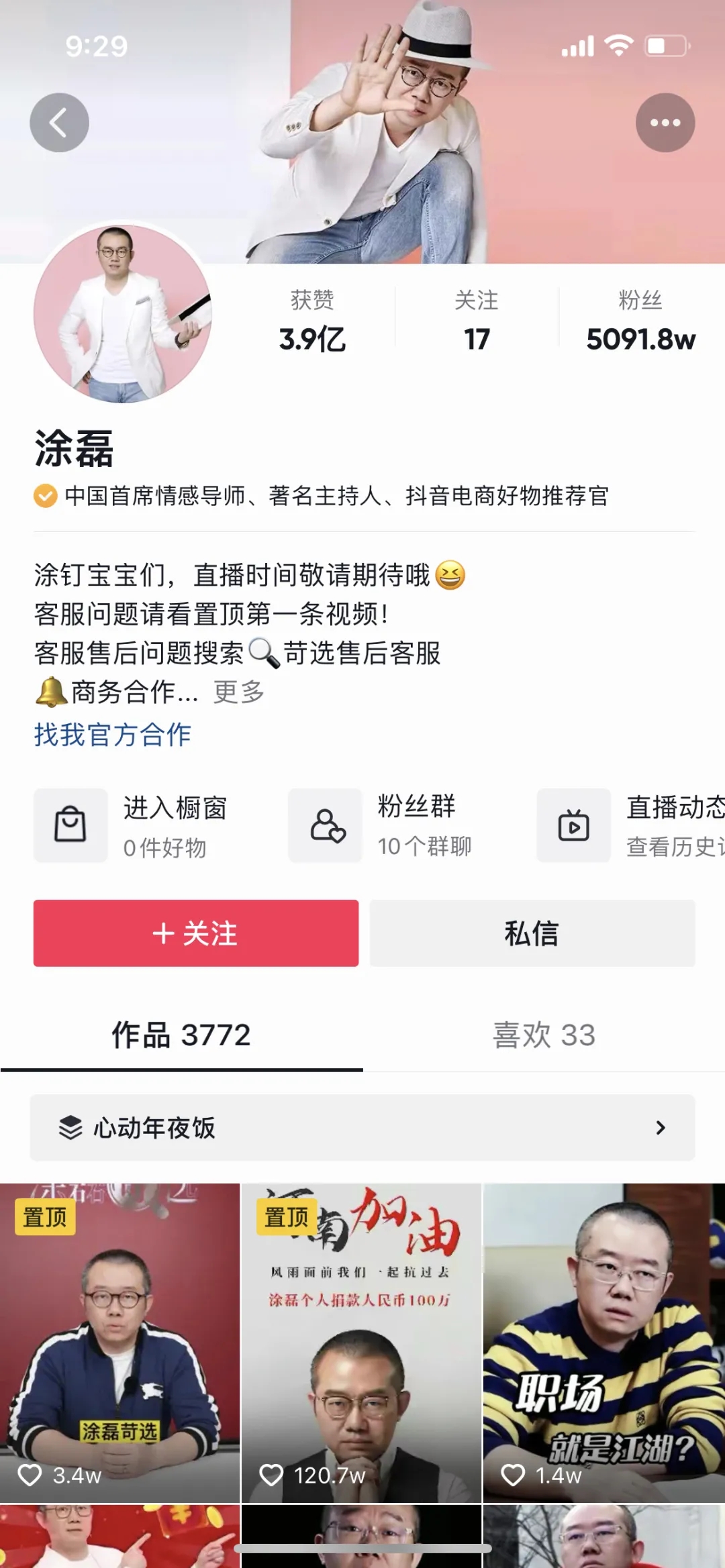
Task: Open the 找我官方合作 link
Action: 113,735
